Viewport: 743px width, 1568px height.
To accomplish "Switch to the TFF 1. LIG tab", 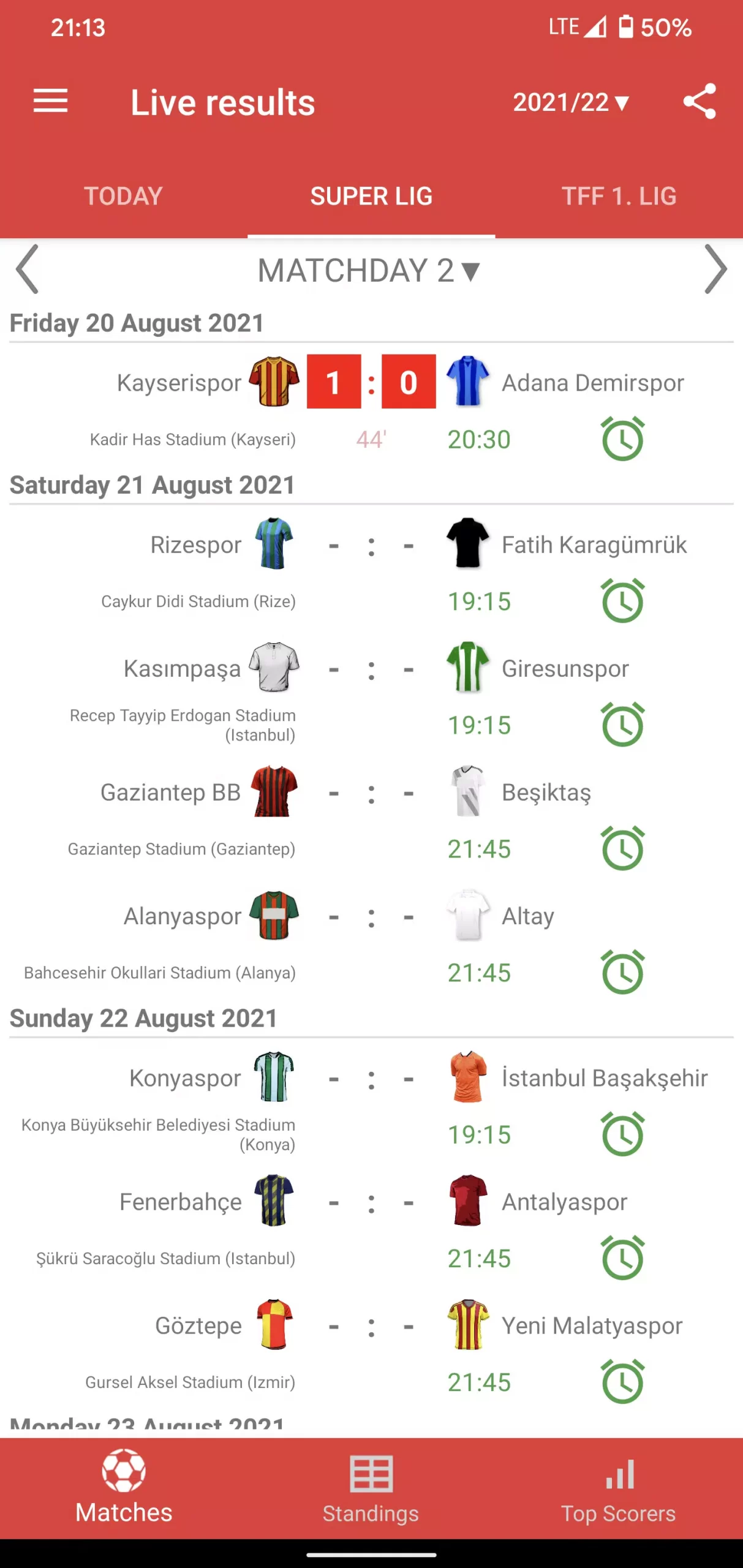I will click(x=619, y=196).
